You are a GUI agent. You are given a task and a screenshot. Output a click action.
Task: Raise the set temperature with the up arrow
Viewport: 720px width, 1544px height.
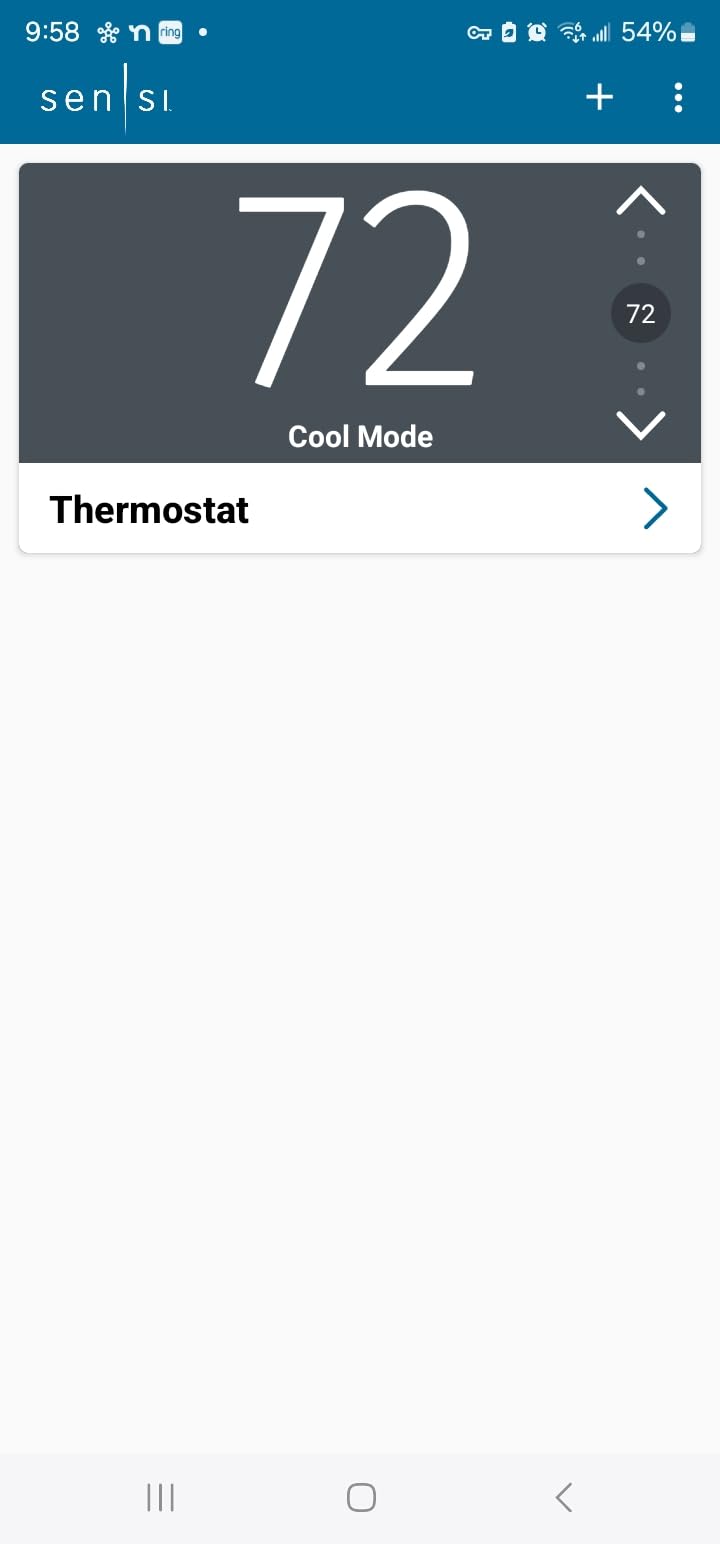pos(640,202)
